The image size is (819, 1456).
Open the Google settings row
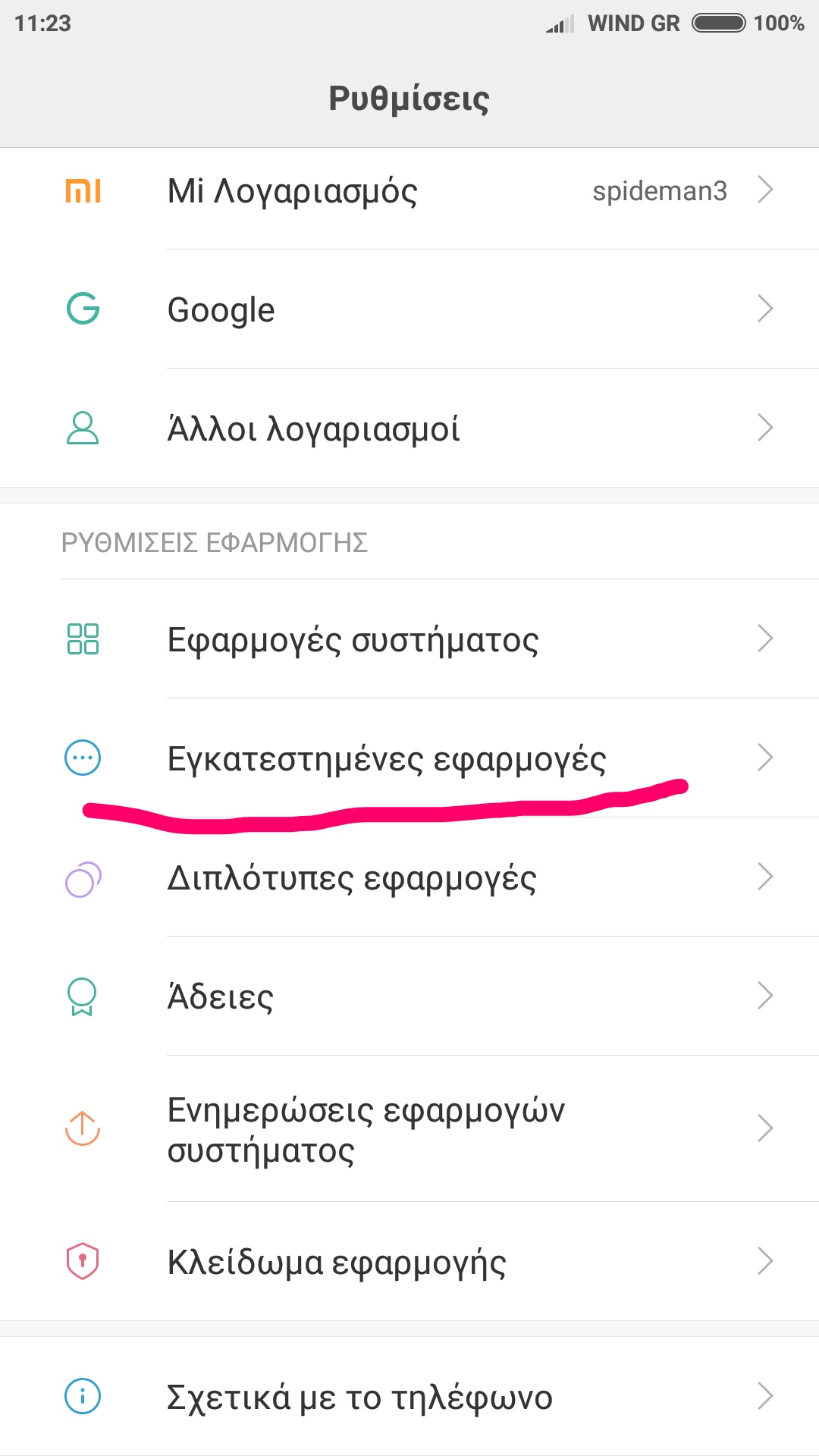click(409, 309)
